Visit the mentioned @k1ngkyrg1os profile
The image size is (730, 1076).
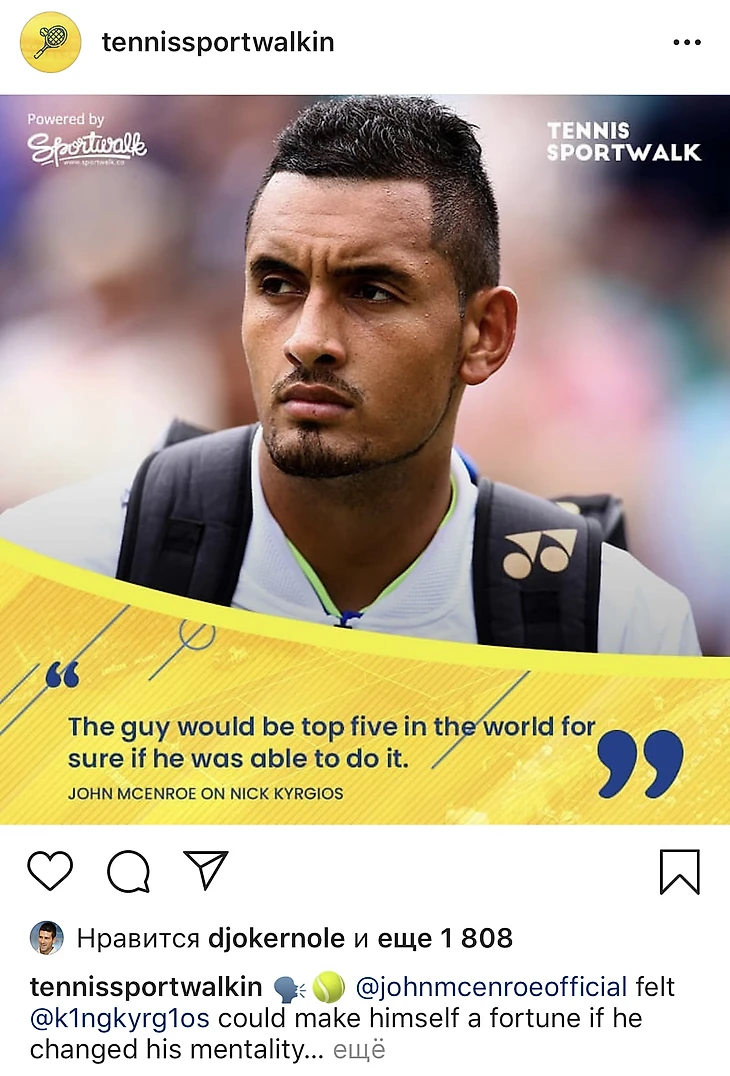120,1019
